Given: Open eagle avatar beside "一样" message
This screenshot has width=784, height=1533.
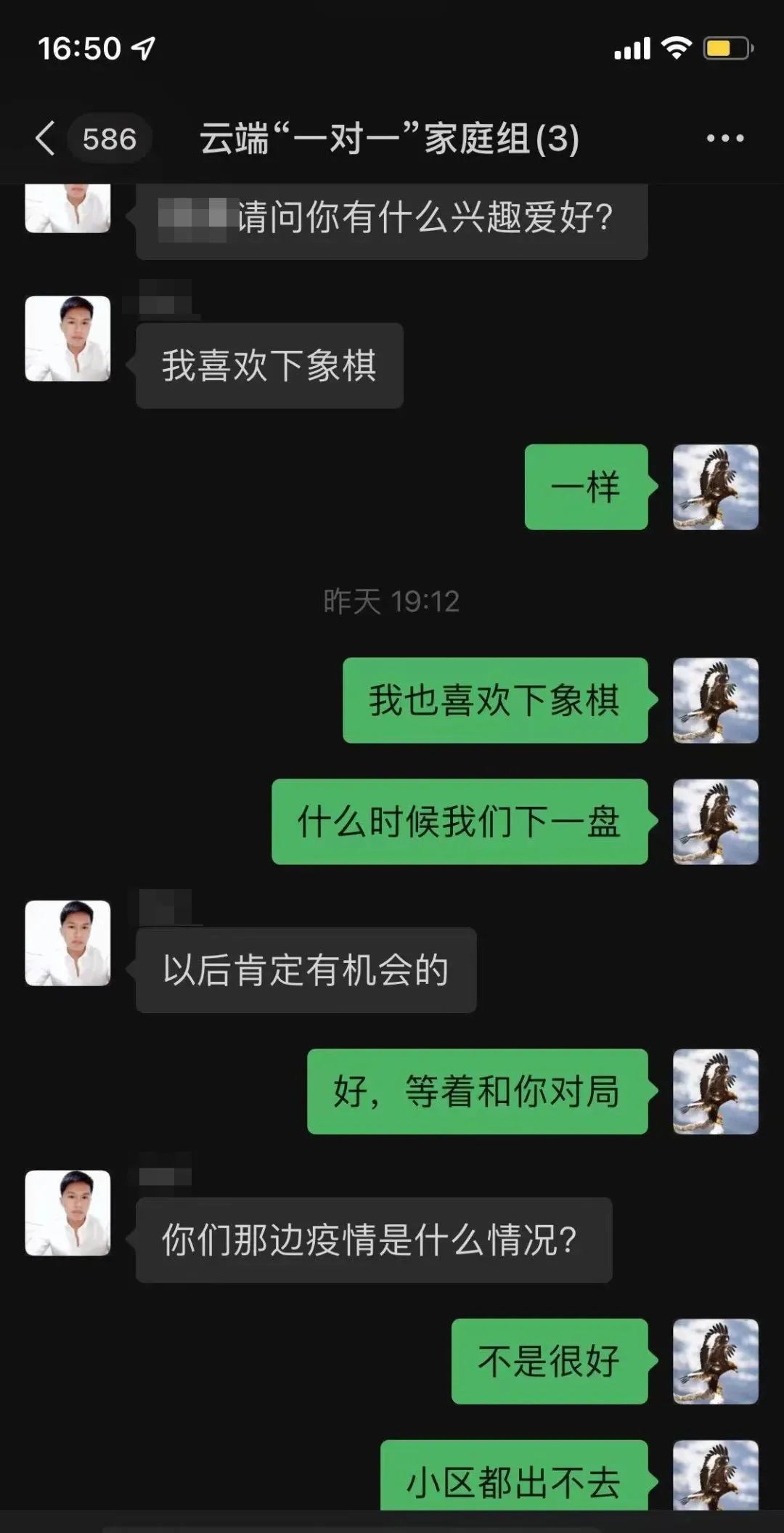Looking at the screenshot, I should 715,487.
